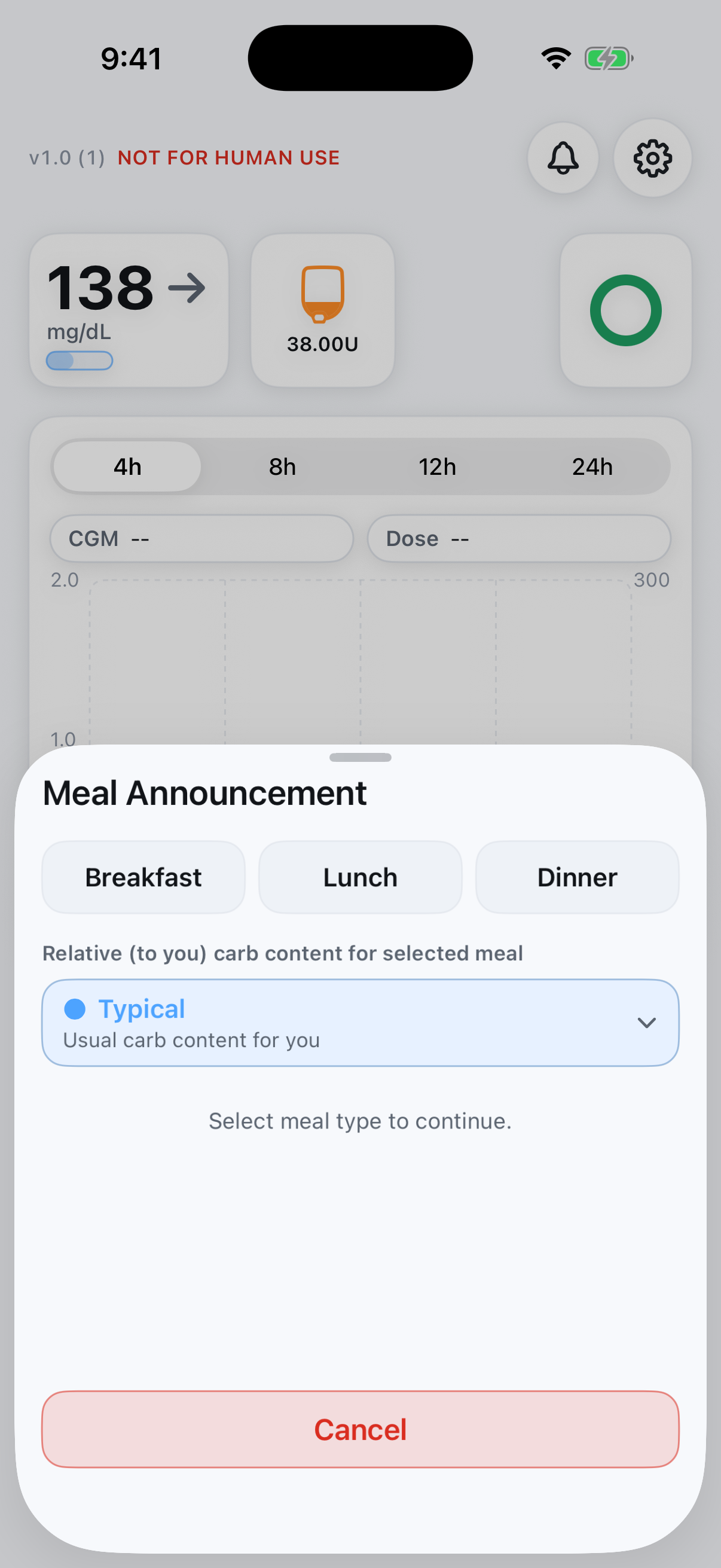Open the CGM filter pill
721x1568 pixels.
click(x=201, y=538)
